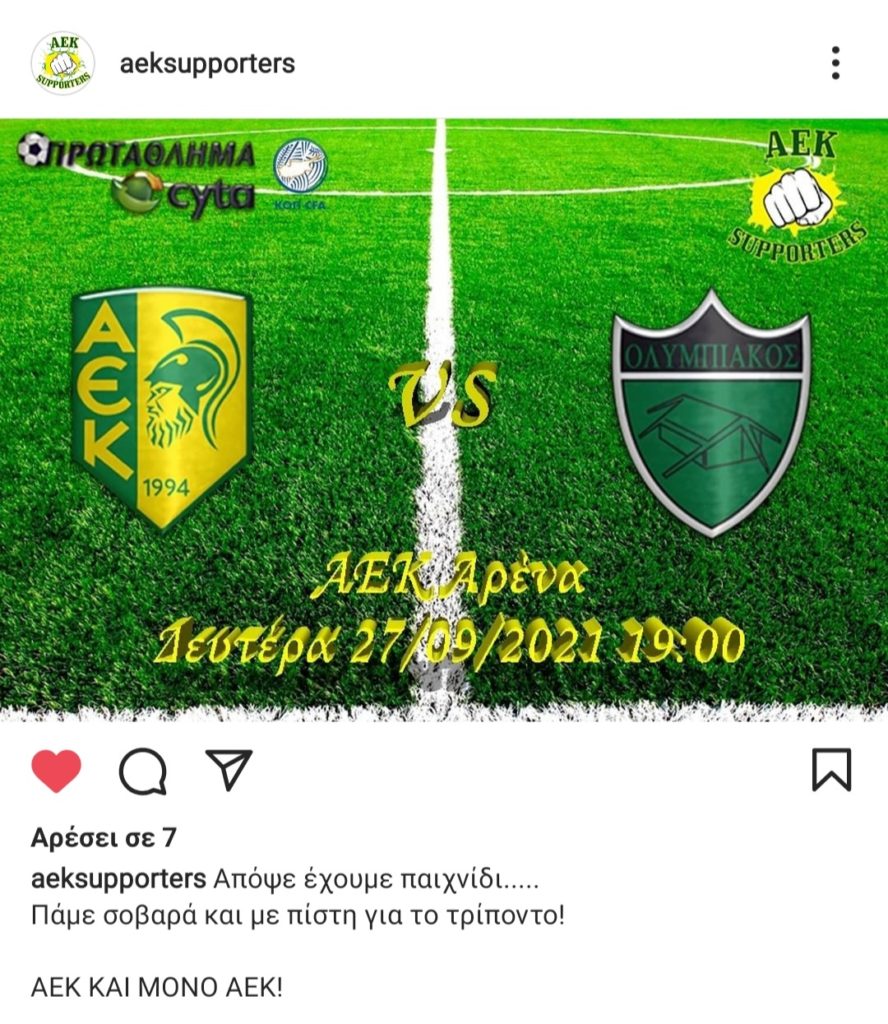Share the post with the paper plane
This screenshot has height=1024, width=888.
(x=228, y=769)
